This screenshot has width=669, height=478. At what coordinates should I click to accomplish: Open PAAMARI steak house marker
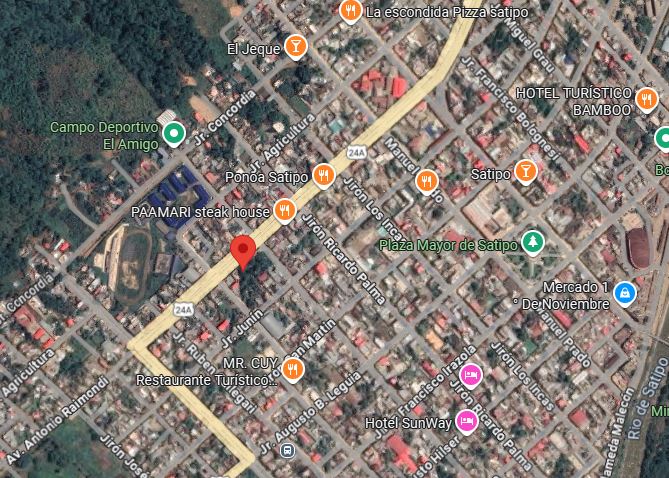tap(285, 210)
